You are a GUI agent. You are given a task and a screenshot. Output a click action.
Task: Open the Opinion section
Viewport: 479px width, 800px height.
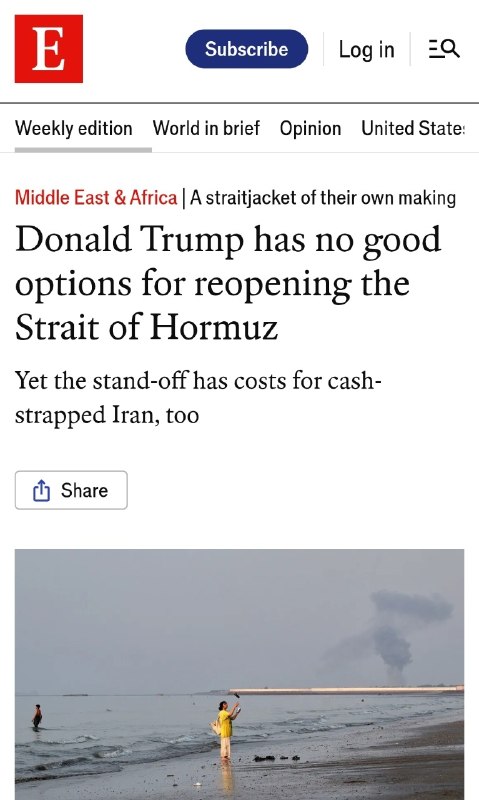310,128
